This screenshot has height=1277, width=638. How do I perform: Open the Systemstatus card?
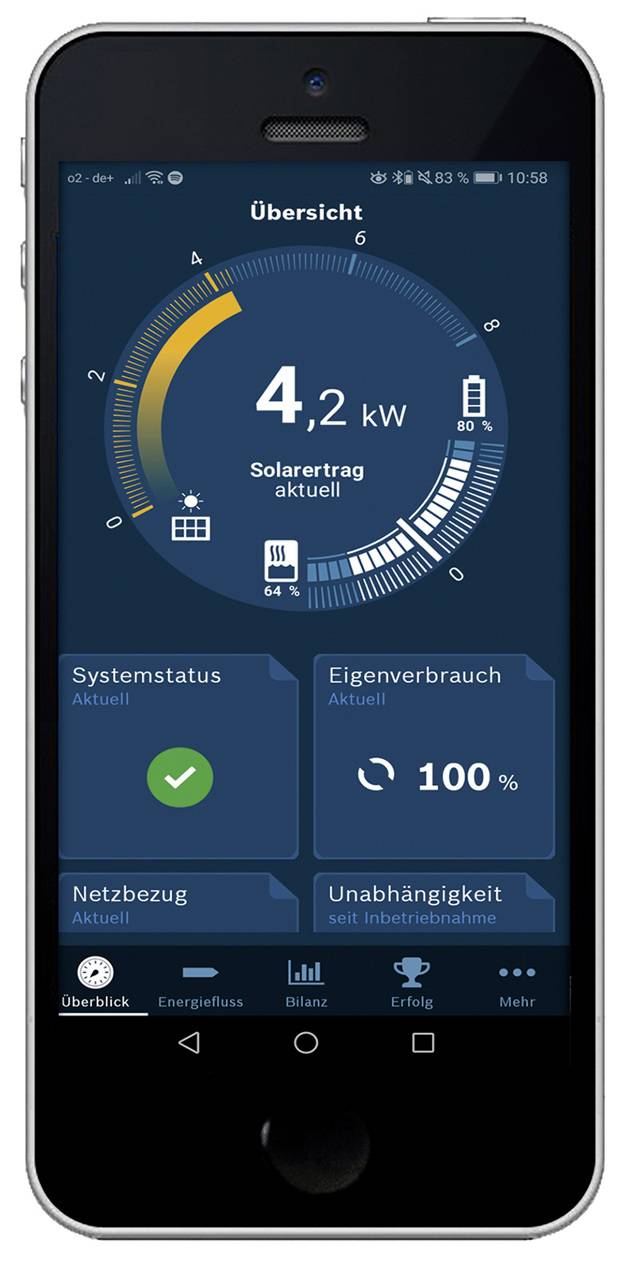pos(178,756)
